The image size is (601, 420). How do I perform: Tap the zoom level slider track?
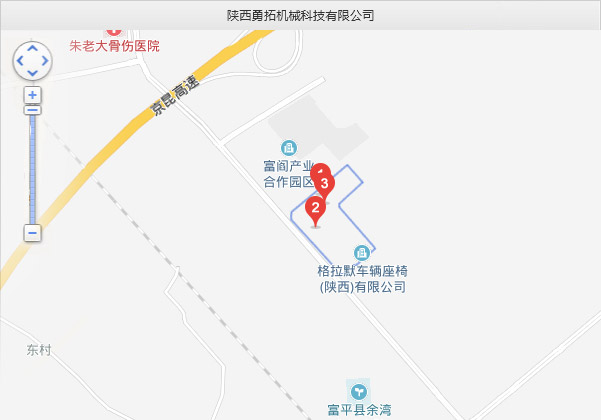(x=32, y=165)
